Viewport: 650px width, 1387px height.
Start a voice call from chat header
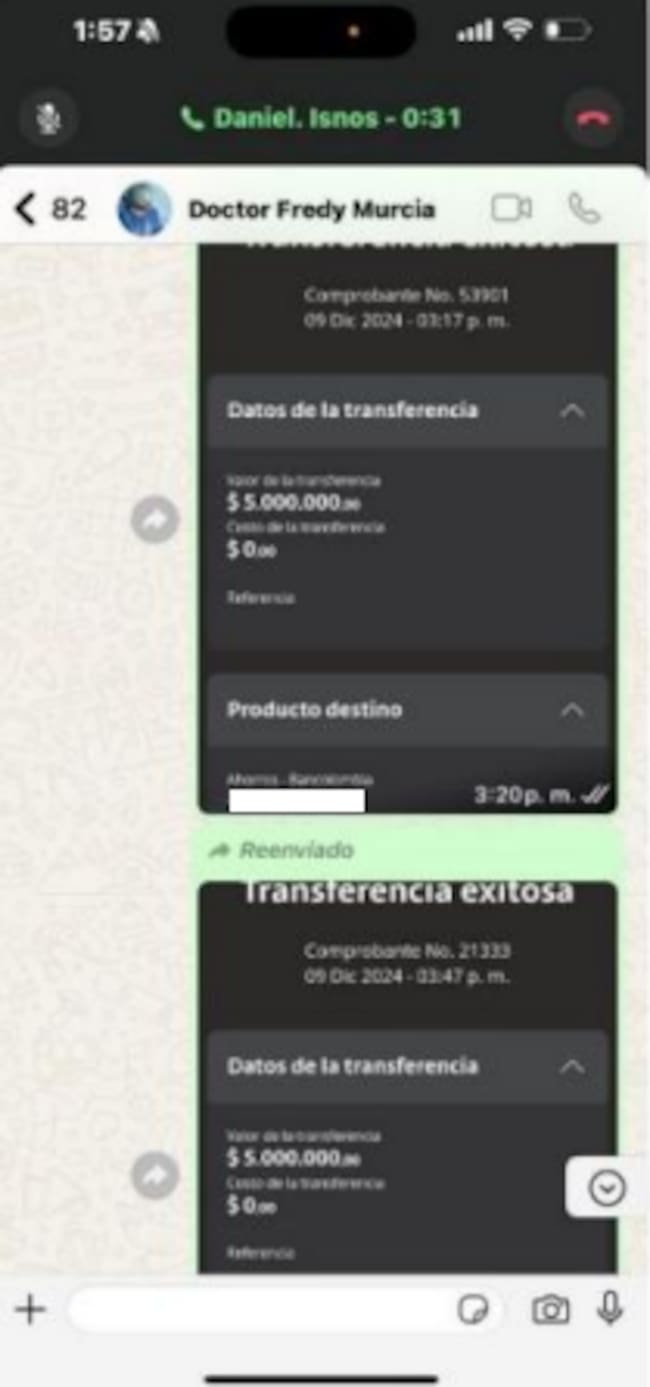pyautogui.click(x=584, y=208)
